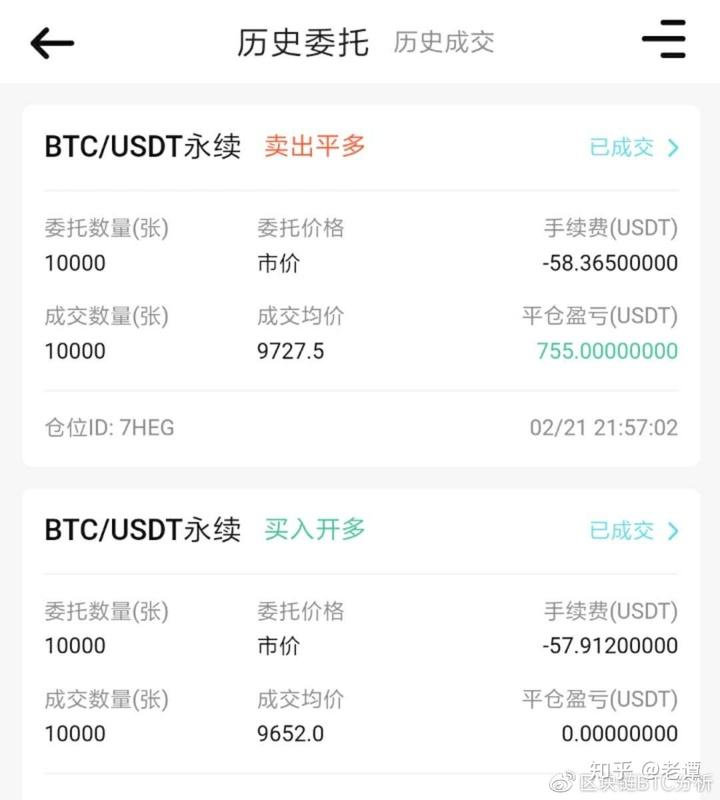Collapse the top order card header

[x=360, y=147]
